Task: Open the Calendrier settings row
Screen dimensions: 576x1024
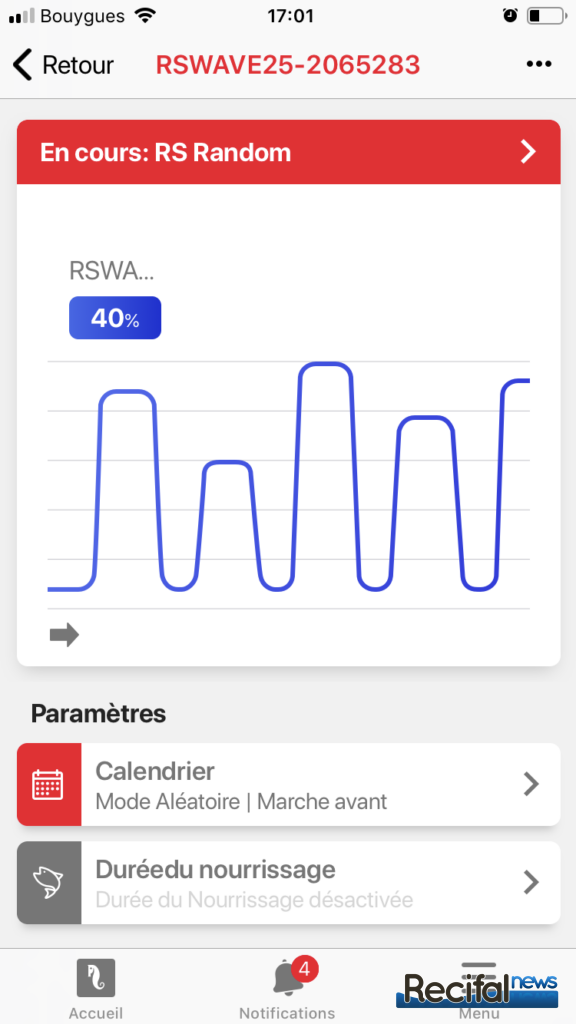Action: 289,784
